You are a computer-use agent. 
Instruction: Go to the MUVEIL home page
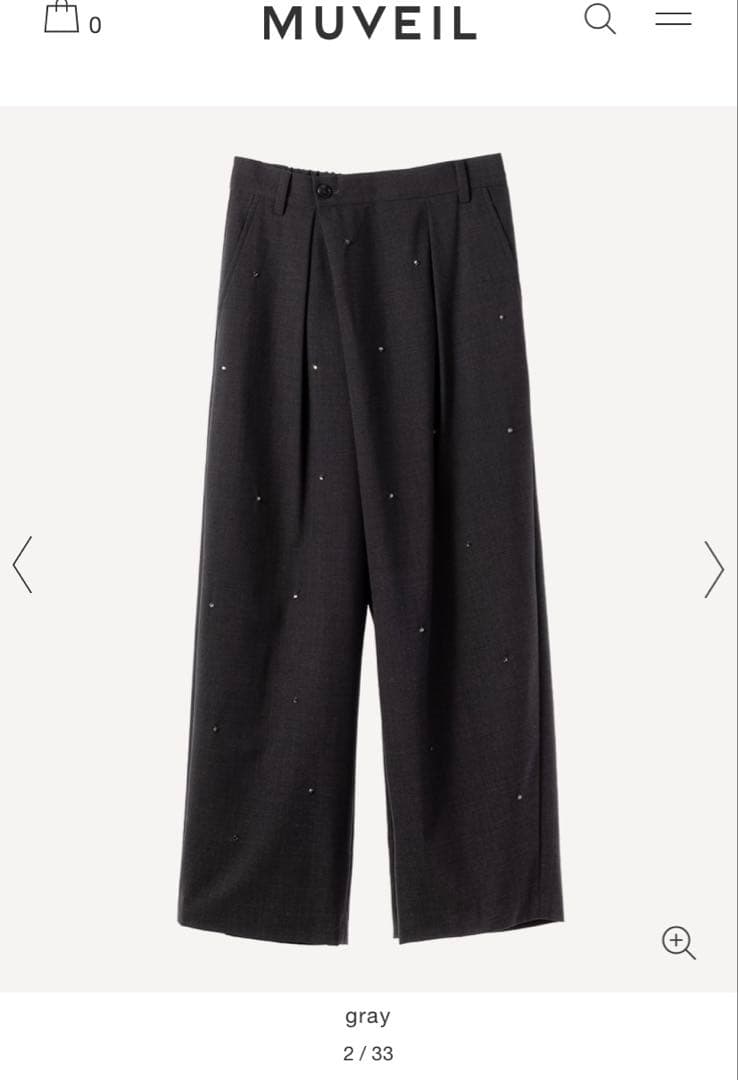point(369,22)
